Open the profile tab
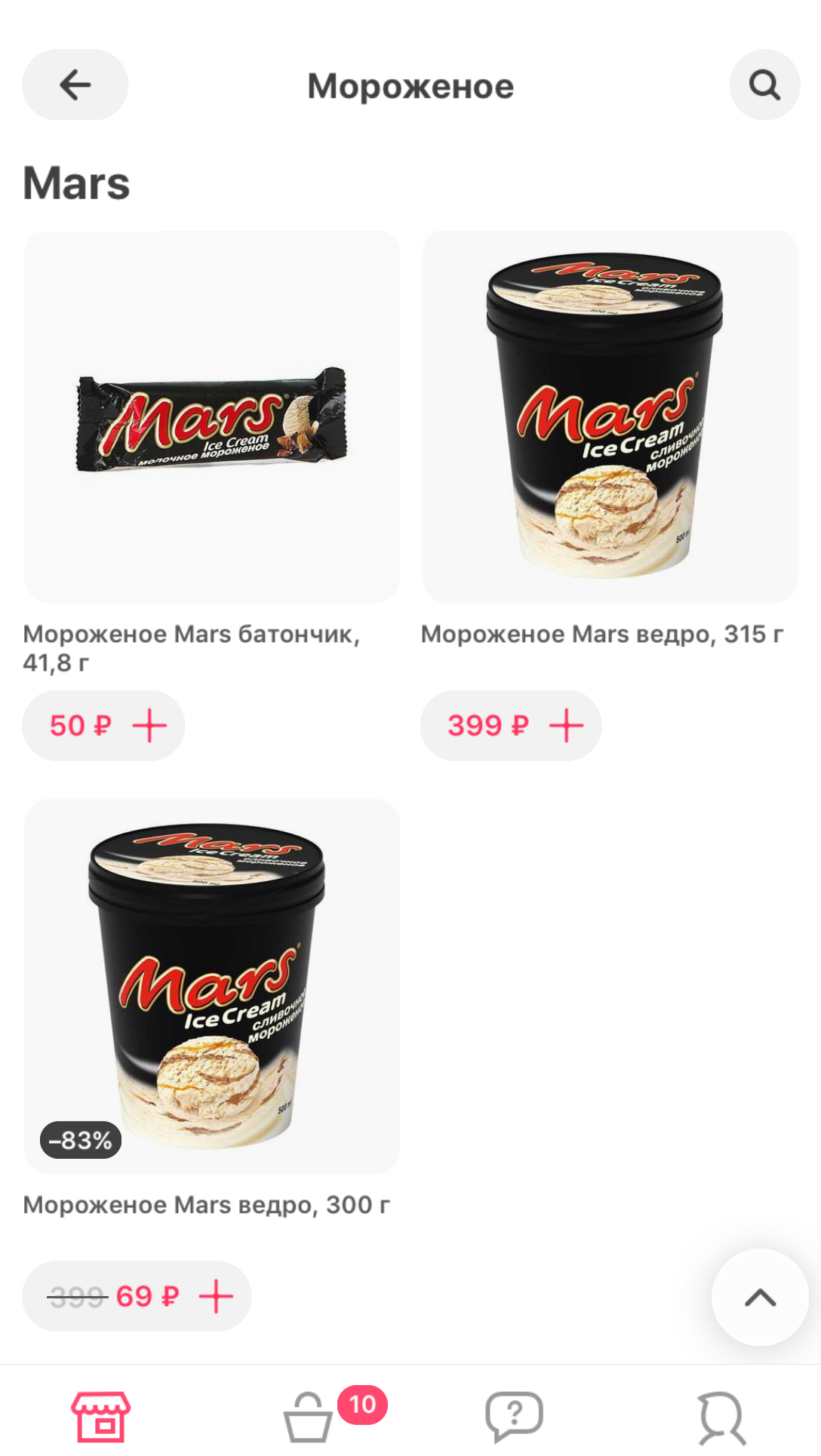 (x=721, y=1418)
